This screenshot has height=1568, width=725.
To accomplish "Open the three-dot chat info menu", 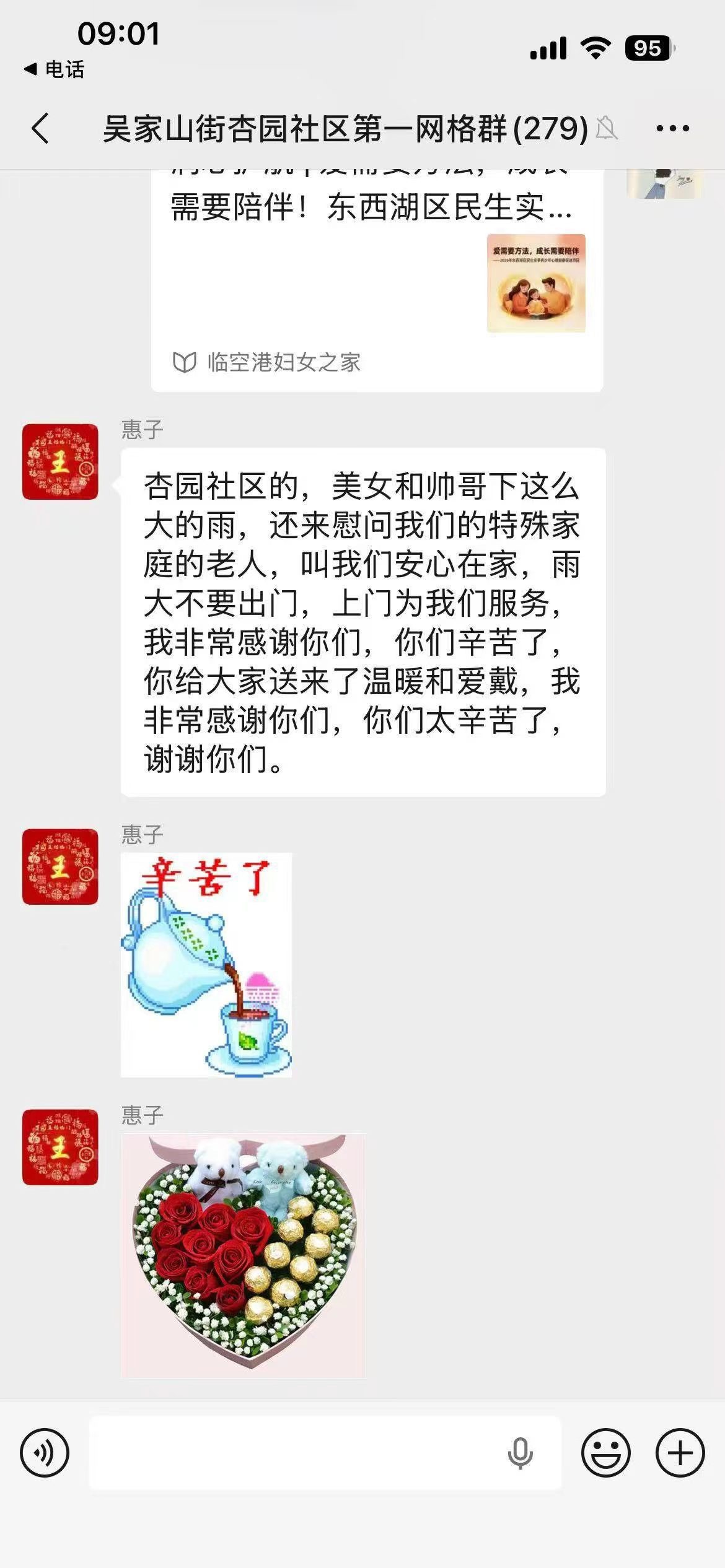I will pos(672,129).
